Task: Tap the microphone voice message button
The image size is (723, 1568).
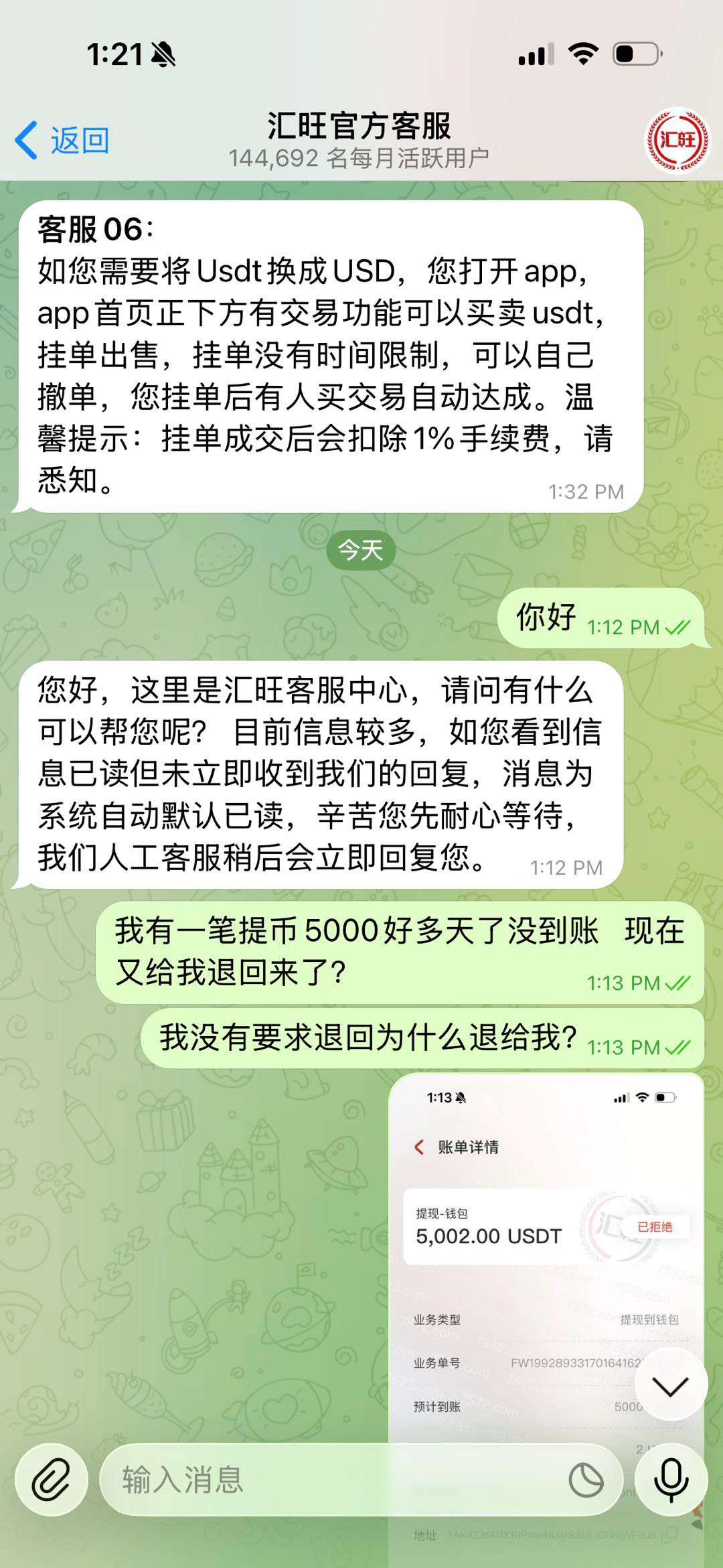Action: (671, 1479)
